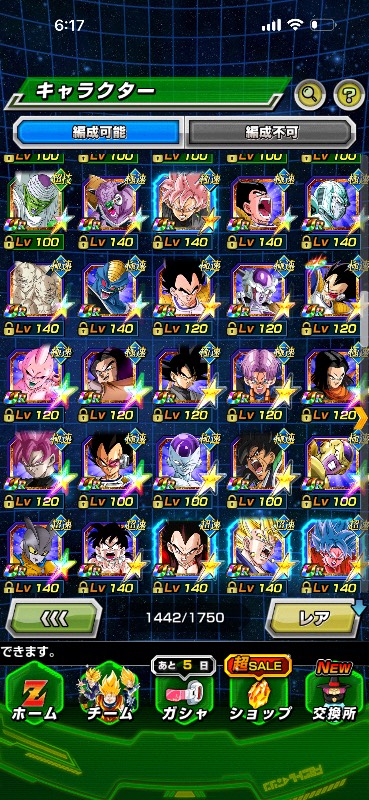Image resolution: width=369 pixels, height=800 pixels.
Task: Open the ガシャ section
Action: coord(184,693)
